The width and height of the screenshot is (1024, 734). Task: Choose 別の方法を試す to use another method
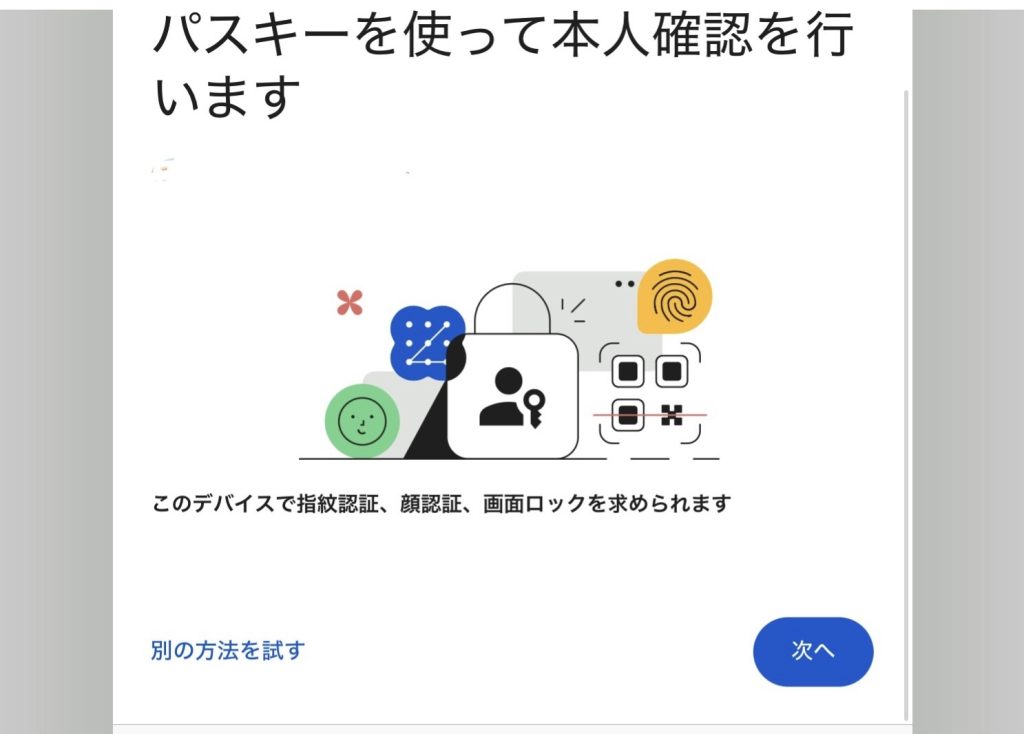point(227,651)
